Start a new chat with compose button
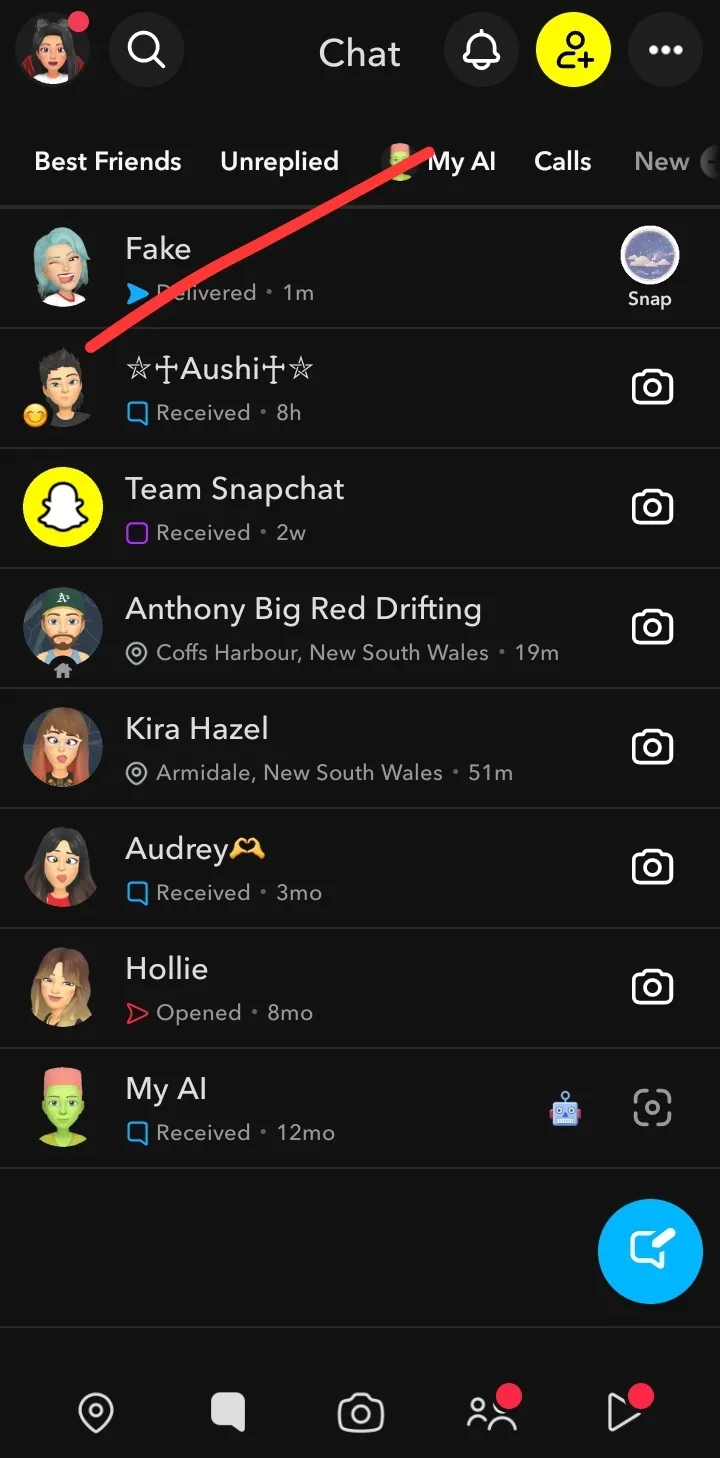 (x=650, y=1250)
